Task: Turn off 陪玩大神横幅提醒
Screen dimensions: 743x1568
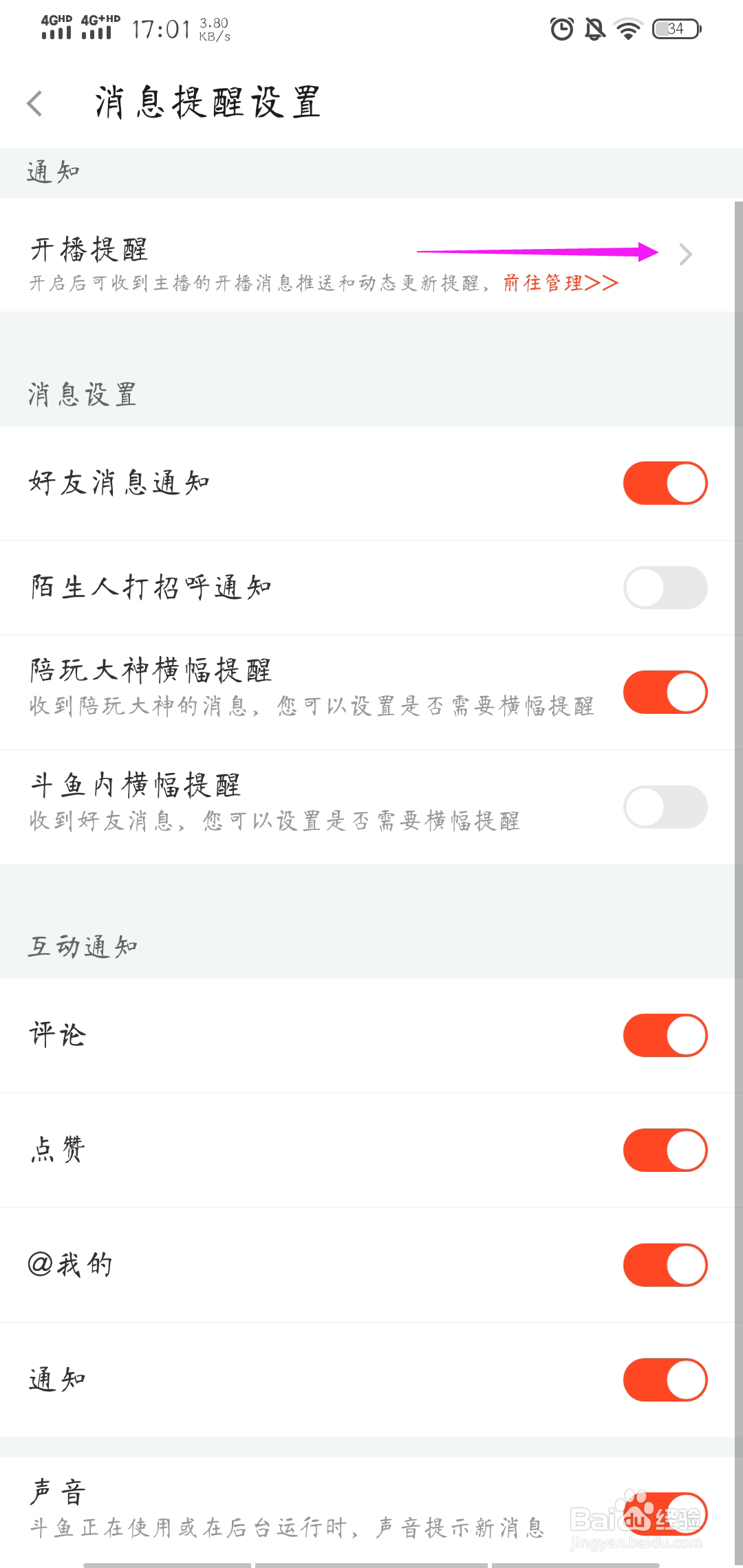Action: (x=665, y=693)
